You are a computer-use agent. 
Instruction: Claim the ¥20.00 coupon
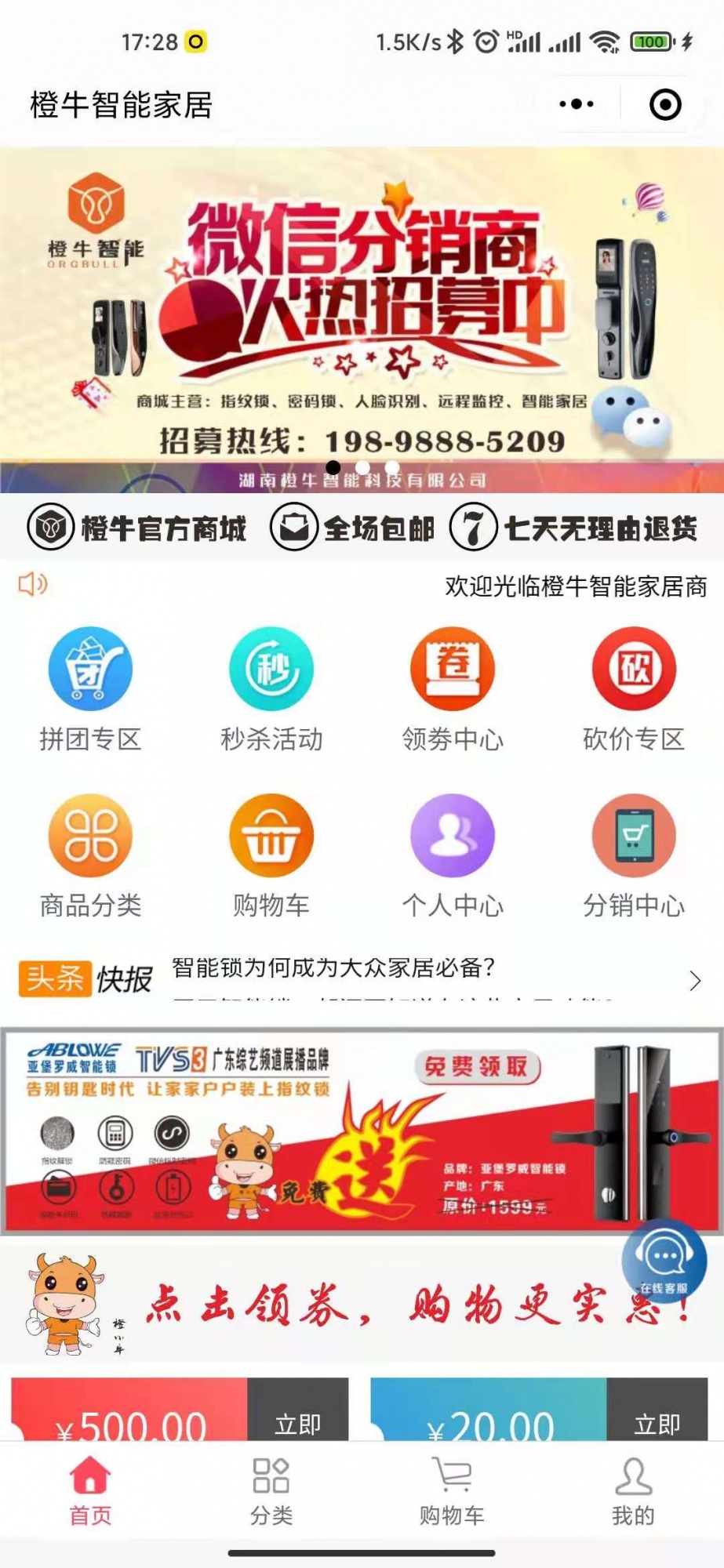657,1416
